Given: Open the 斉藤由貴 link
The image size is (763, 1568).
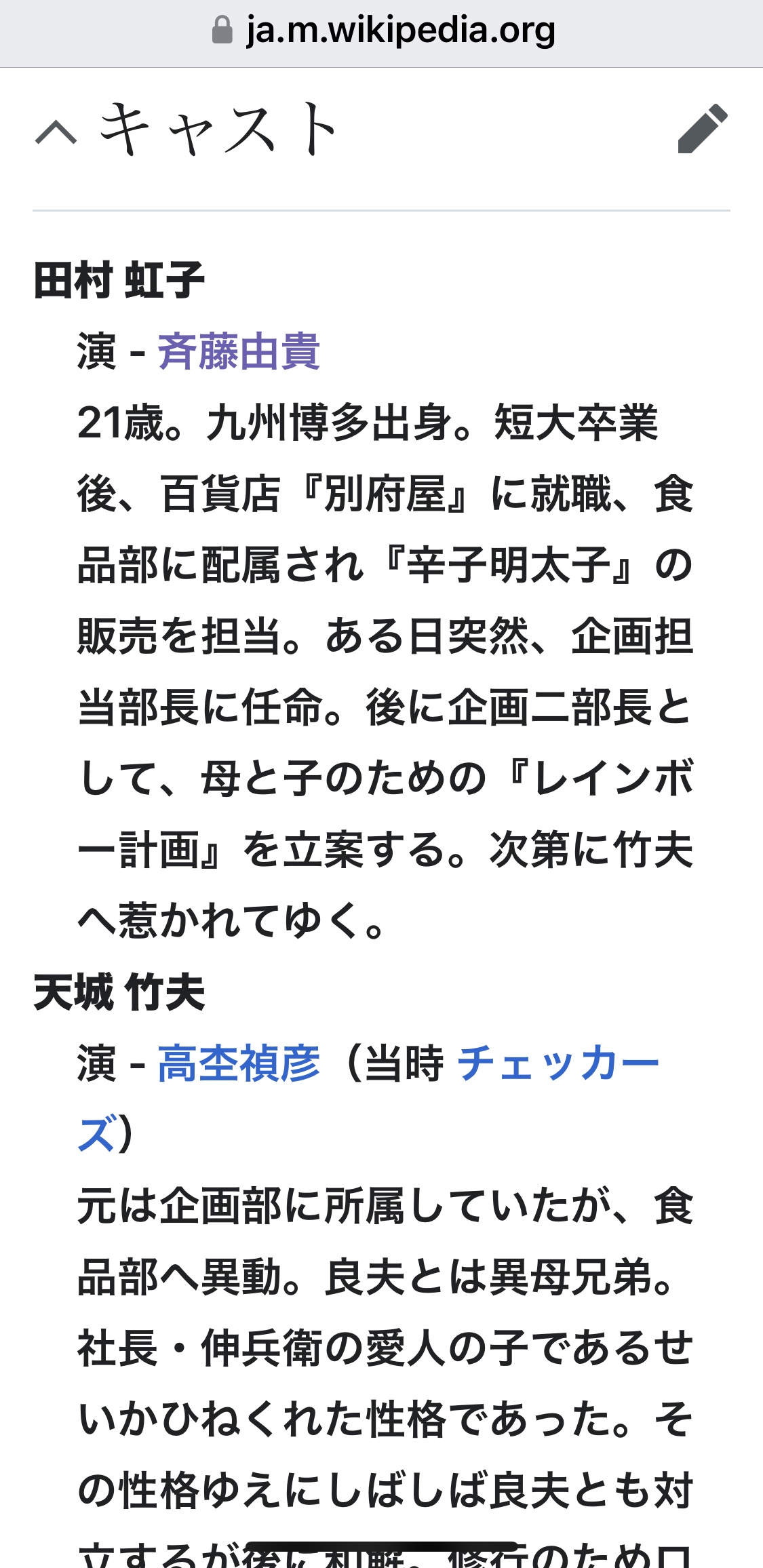Looking at the screenshot, I should click(x=239, y=351).
